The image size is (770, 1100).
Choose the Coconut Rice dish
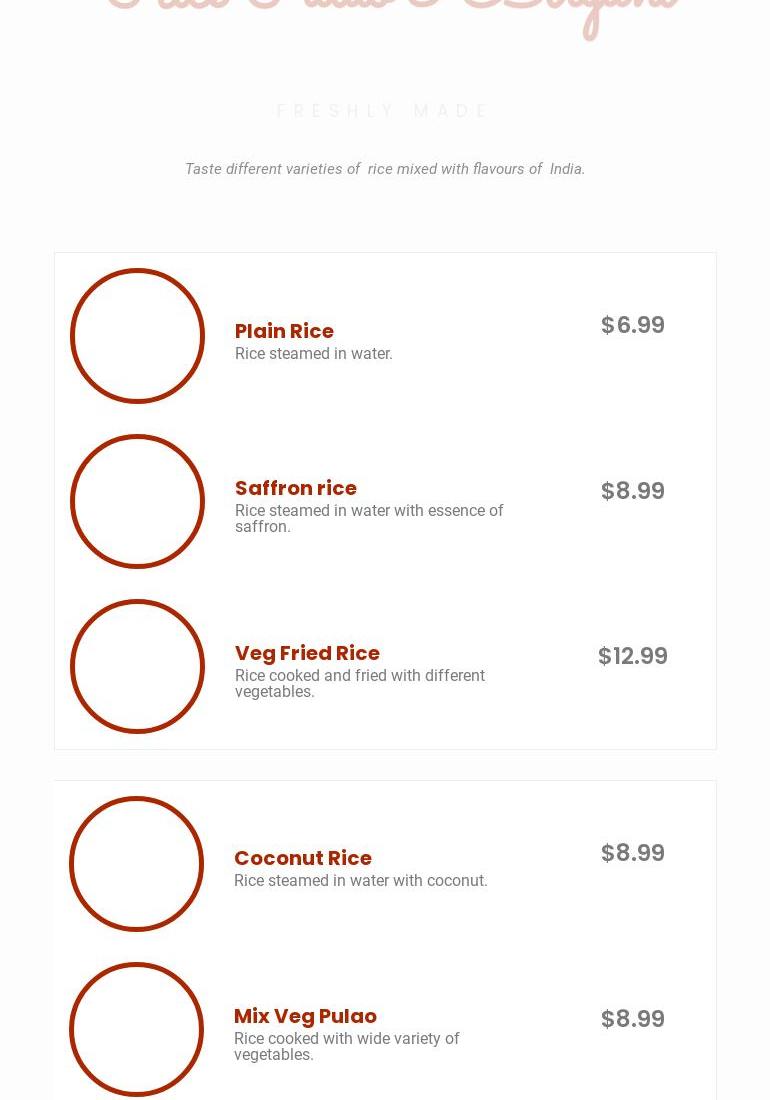[x=302, y=858]
